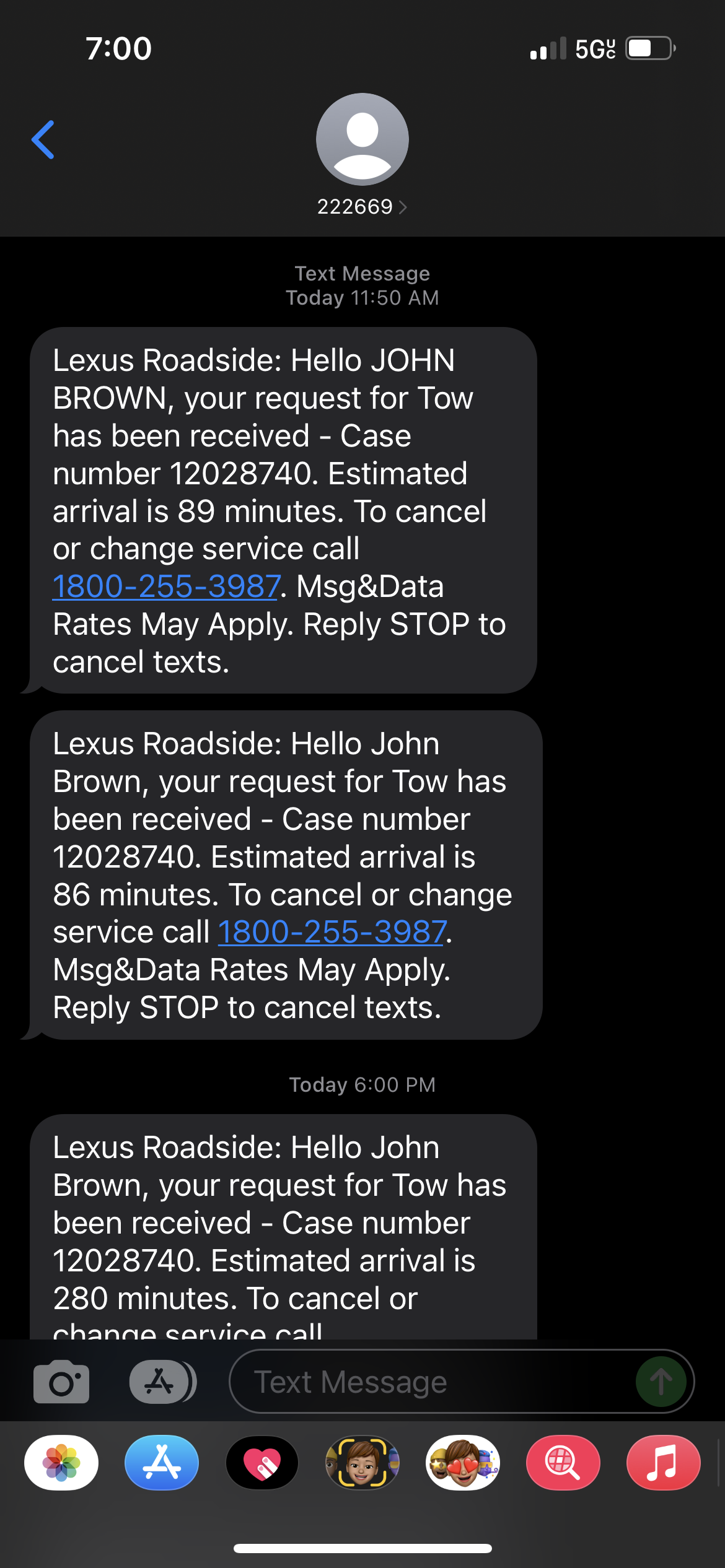Open the App Store in the app strip
The image size is (725, 1568).
162,1463
